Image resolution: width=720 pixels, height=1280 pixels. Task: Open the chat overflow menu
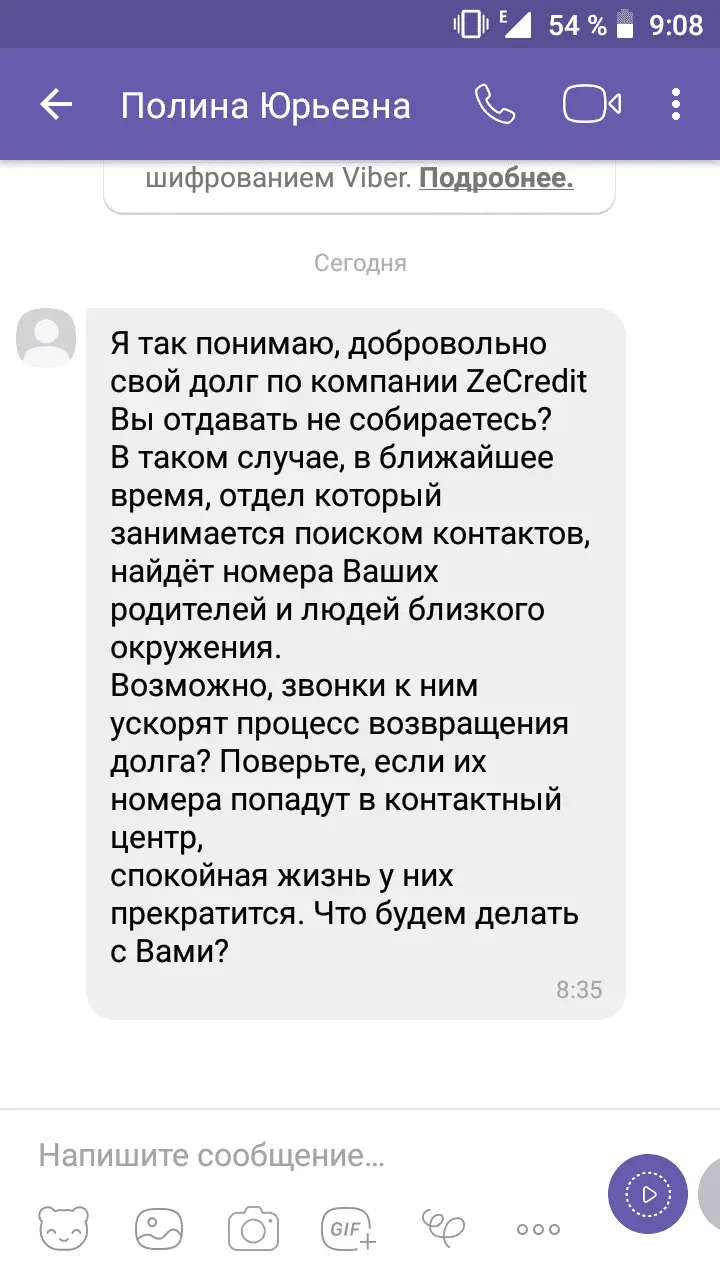click(x=677, y=105)
